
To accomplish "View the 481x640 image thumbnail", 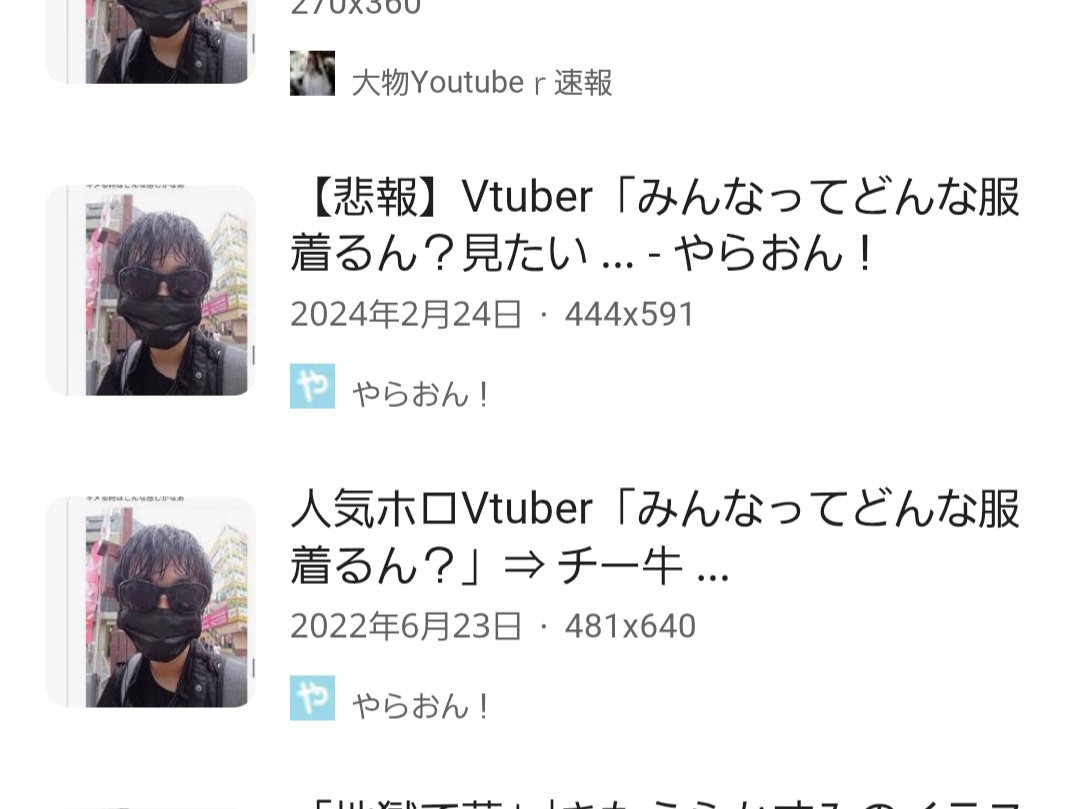I will pos(151,602).
